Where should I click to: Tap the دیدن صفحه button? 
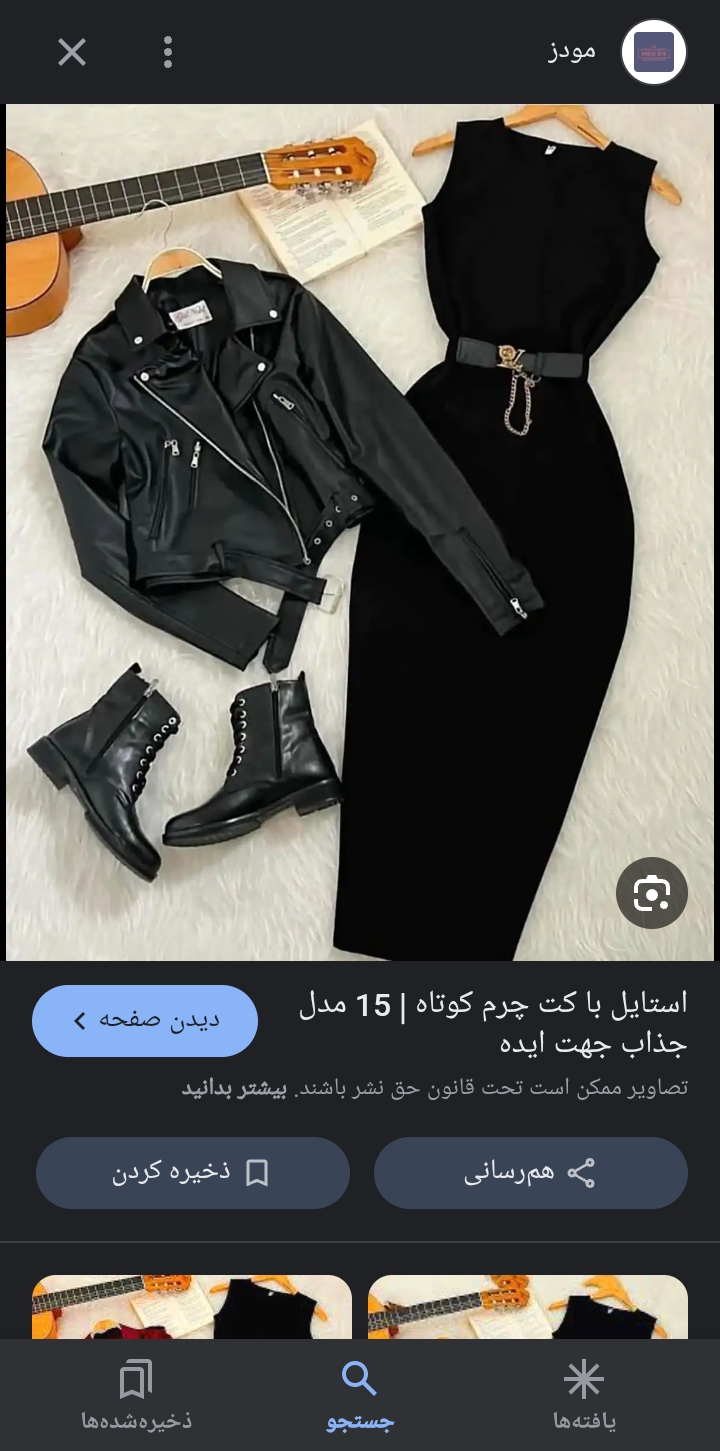[x=145, y=1021]
